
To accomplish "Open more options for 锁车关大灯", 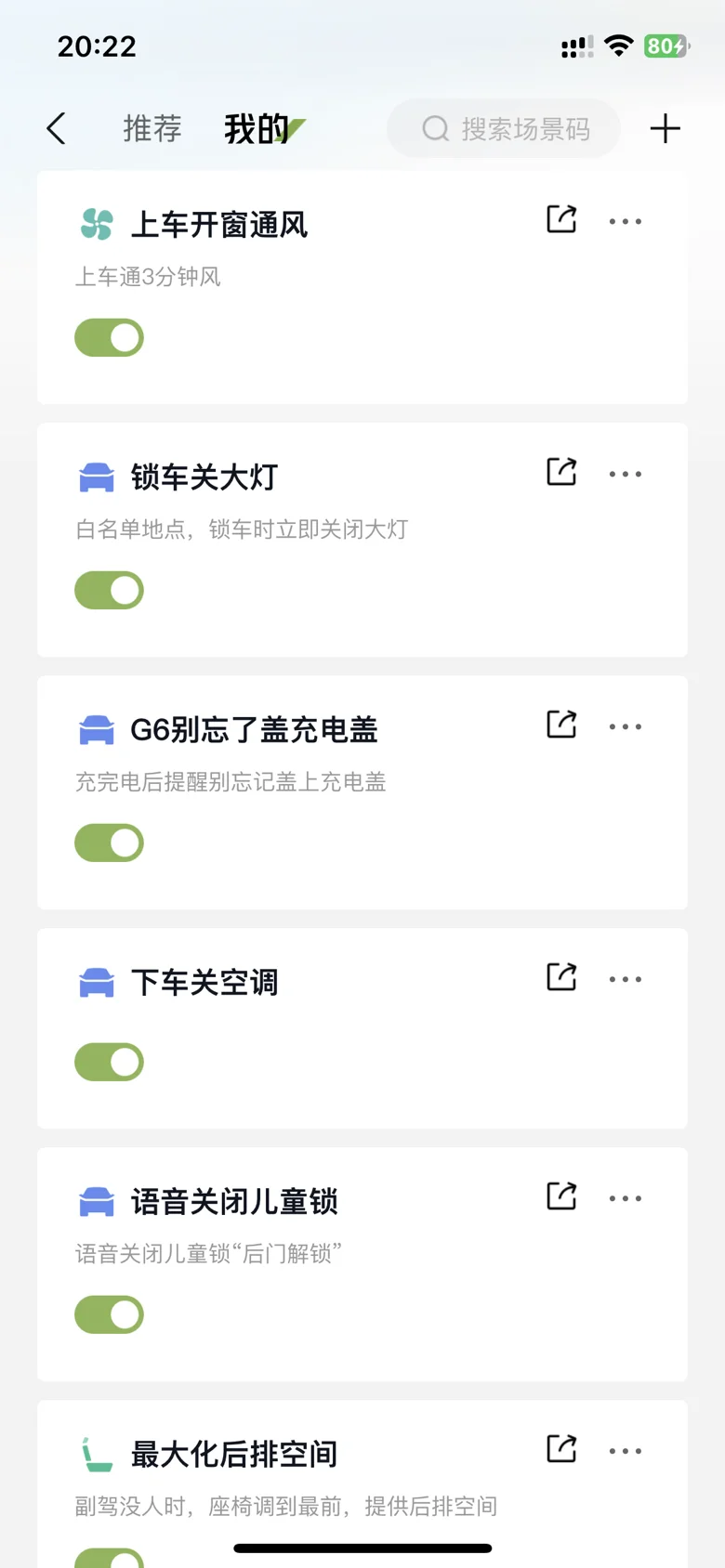I will tap(626, 474).
